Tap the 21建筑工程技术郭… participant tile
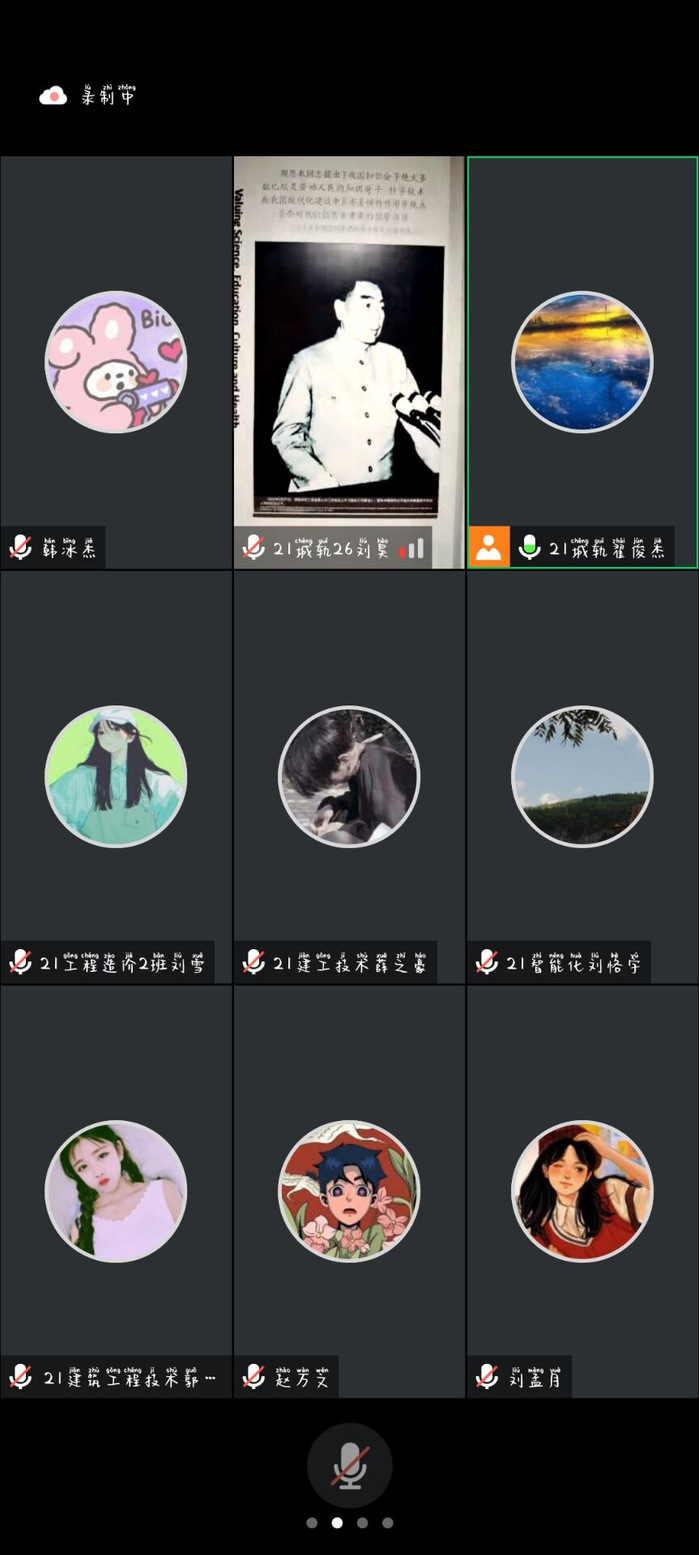 click(x=116, y=1191)
